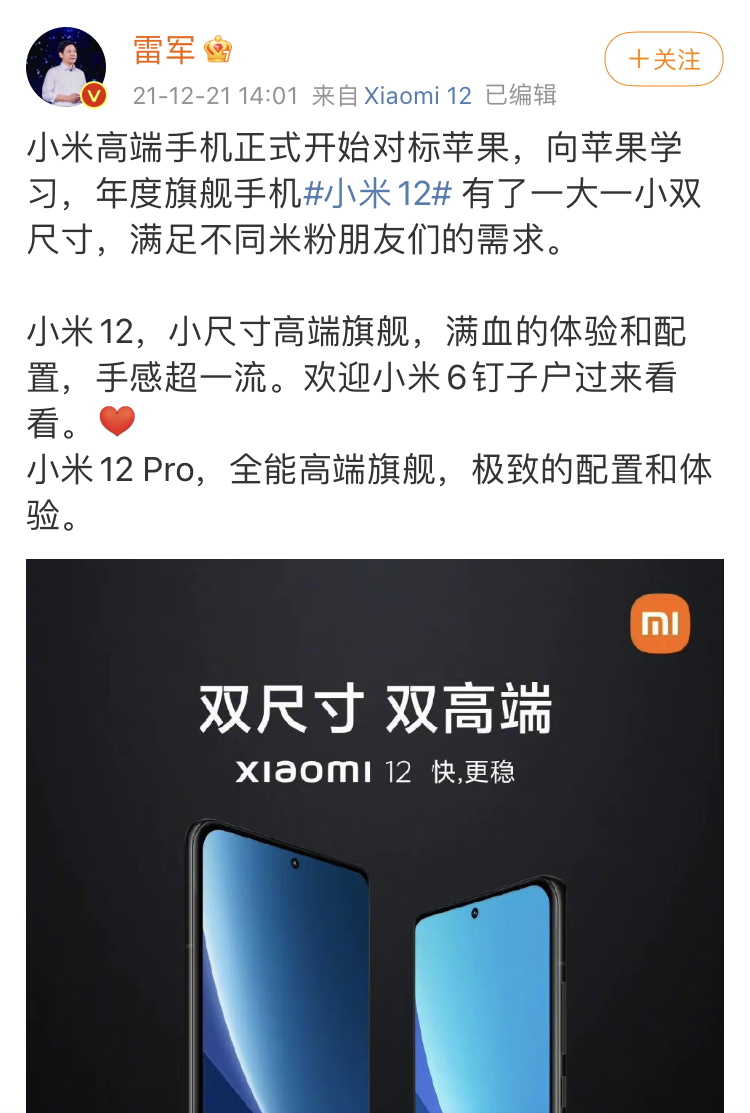View the Xiaomi 12 poster image
Image resolution: width=750 pixels, height=1113 pixels.
coord(375,835)
